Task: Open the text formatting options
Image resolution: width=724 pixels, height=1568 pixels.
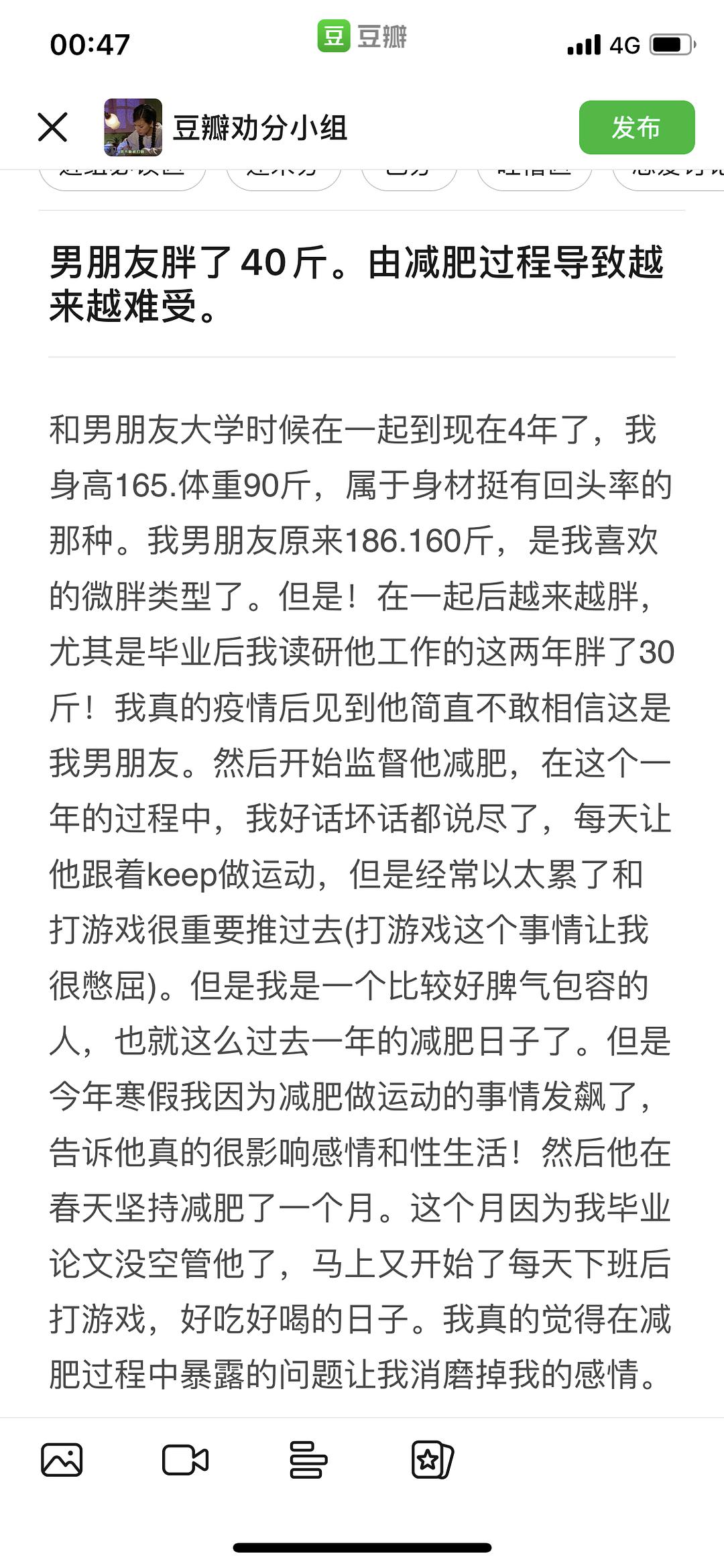Action: click(308, 1460)
